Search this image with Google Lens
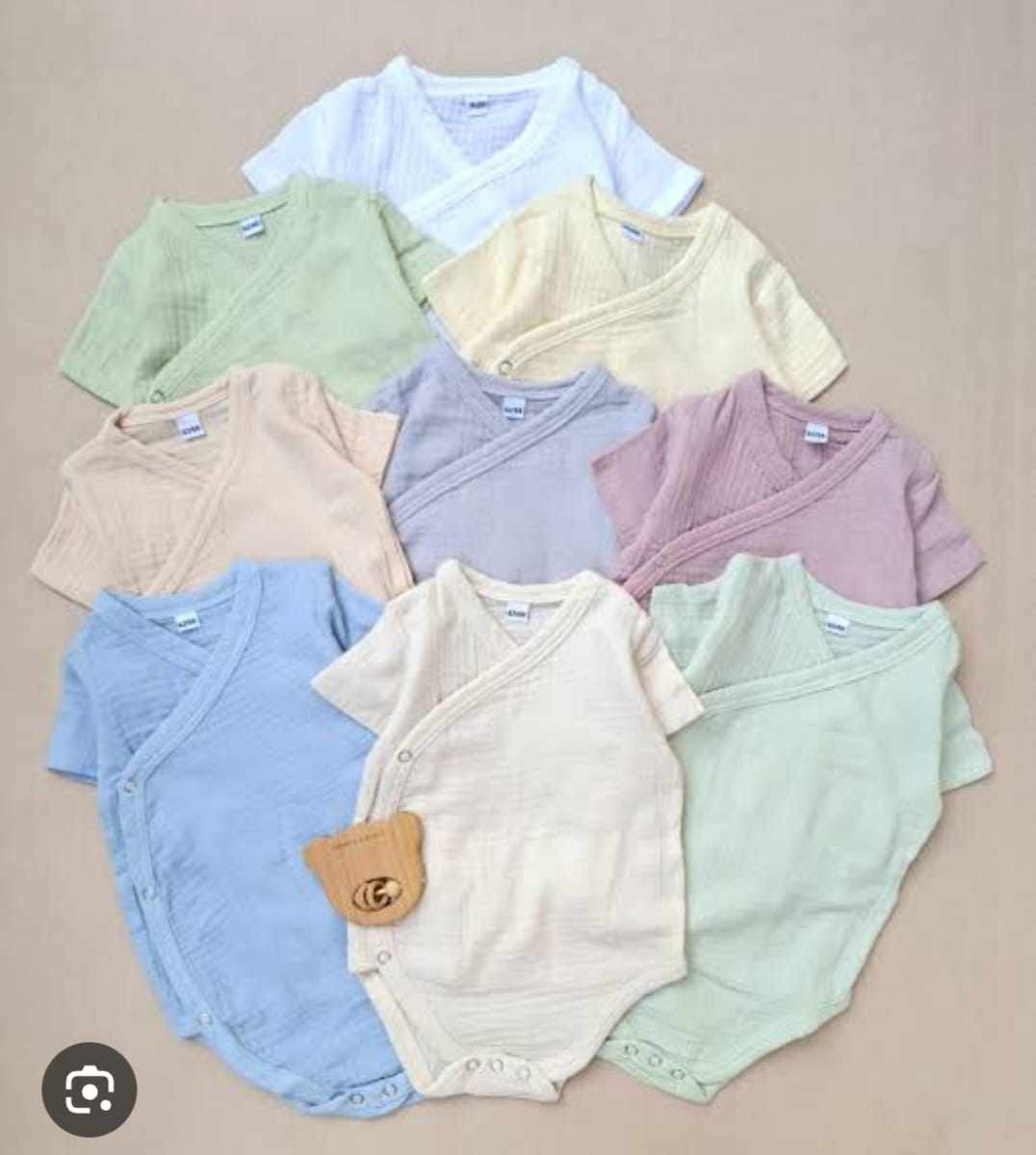 tap(89, 1090)
